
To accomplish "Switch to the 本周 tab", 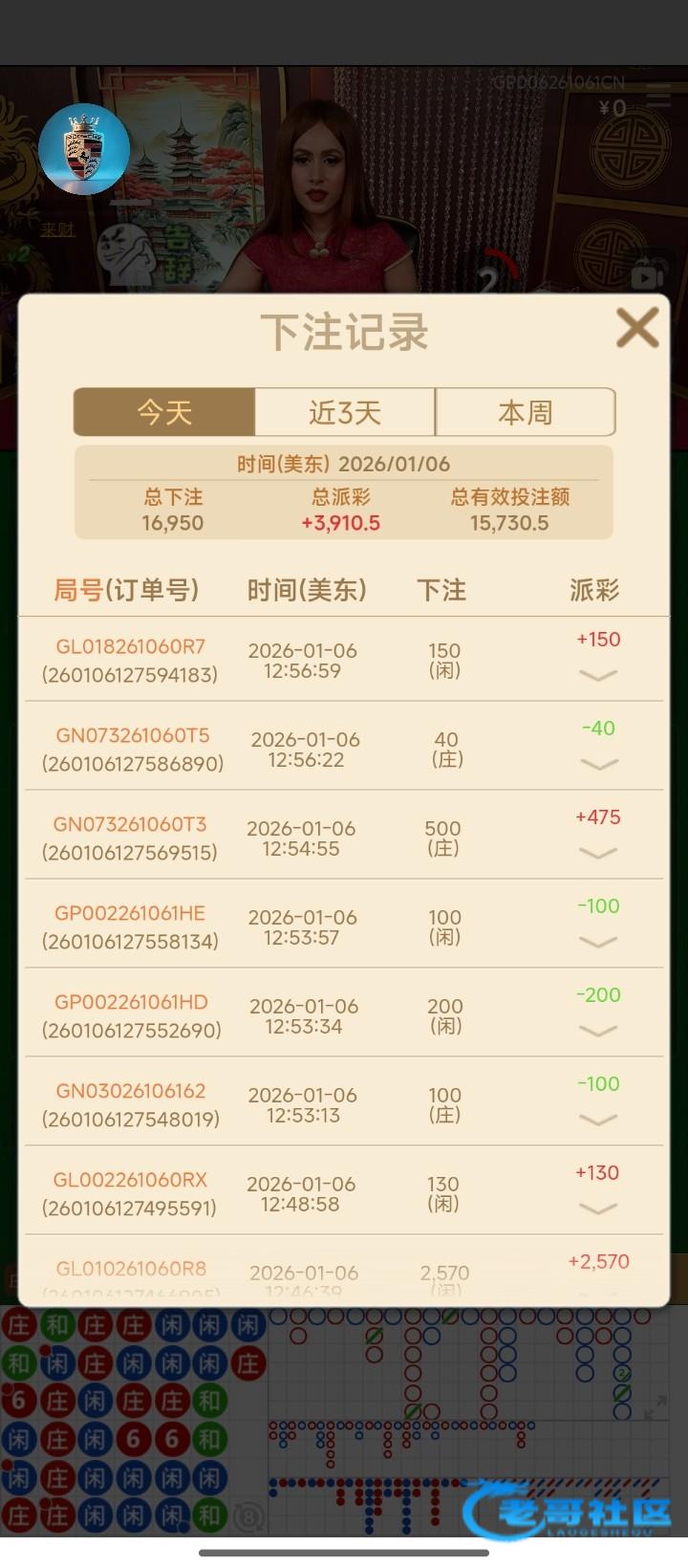I will (525, 412).
